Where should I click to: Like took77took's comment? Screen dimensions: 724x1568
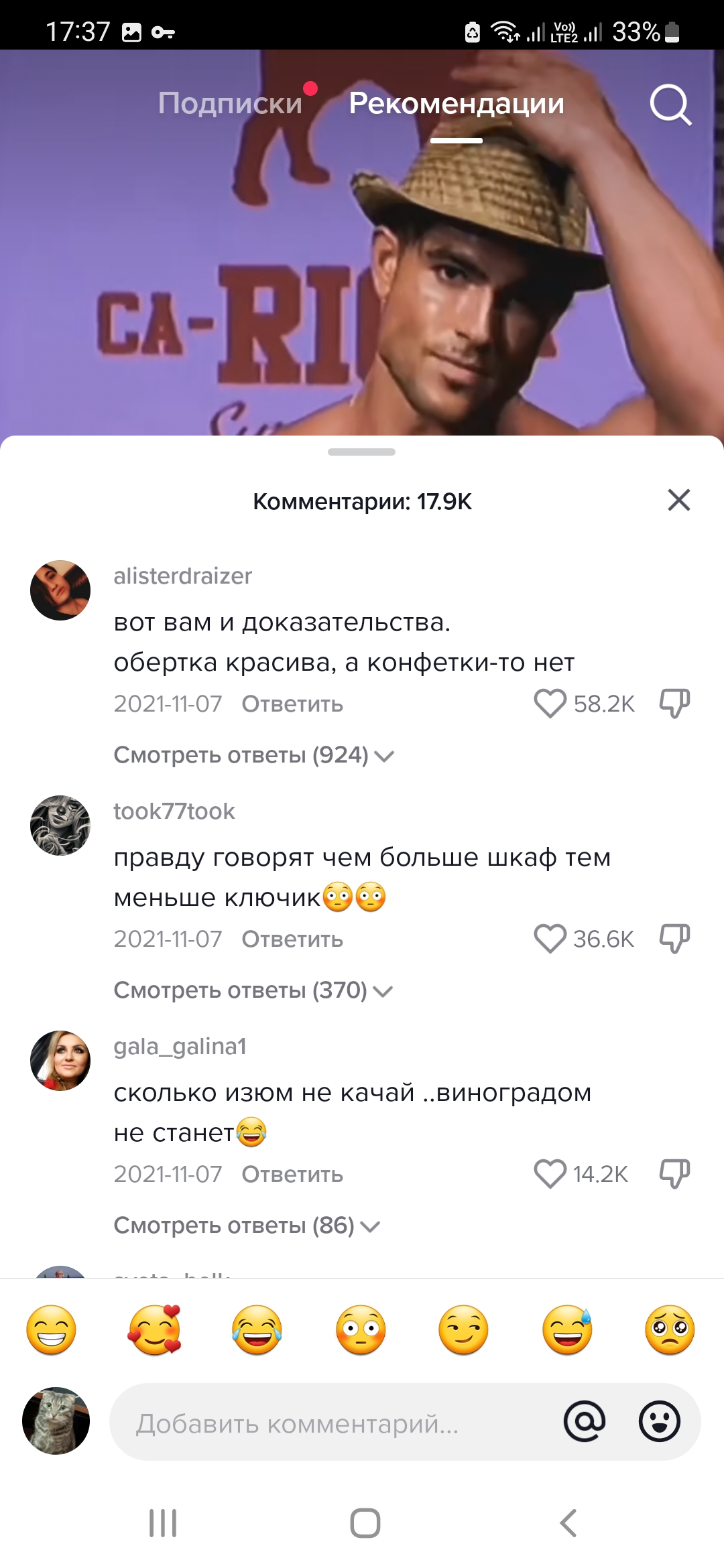click(x=550, y=939)
